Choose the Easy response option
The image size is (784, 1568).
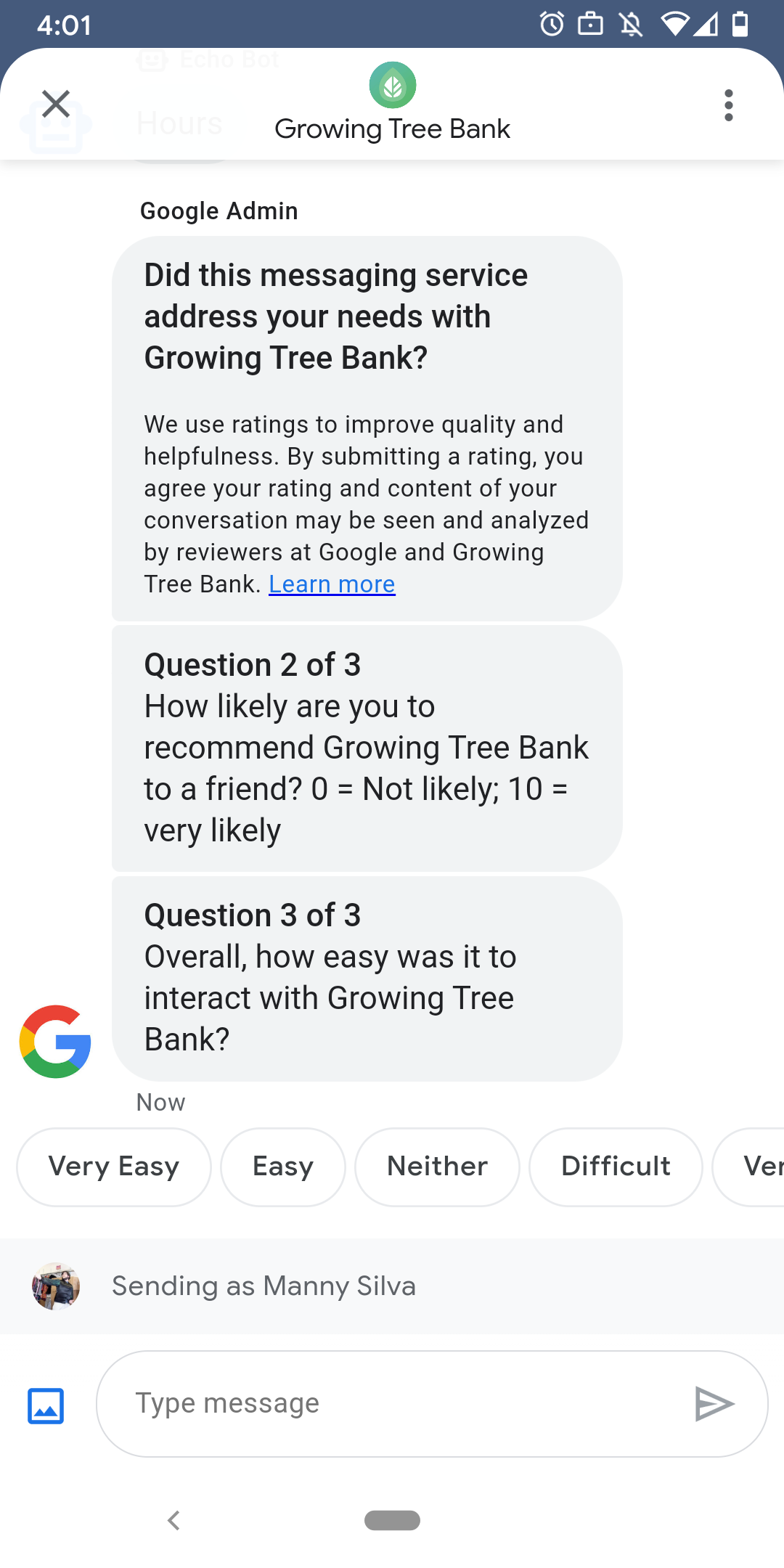click(282, 1167)
